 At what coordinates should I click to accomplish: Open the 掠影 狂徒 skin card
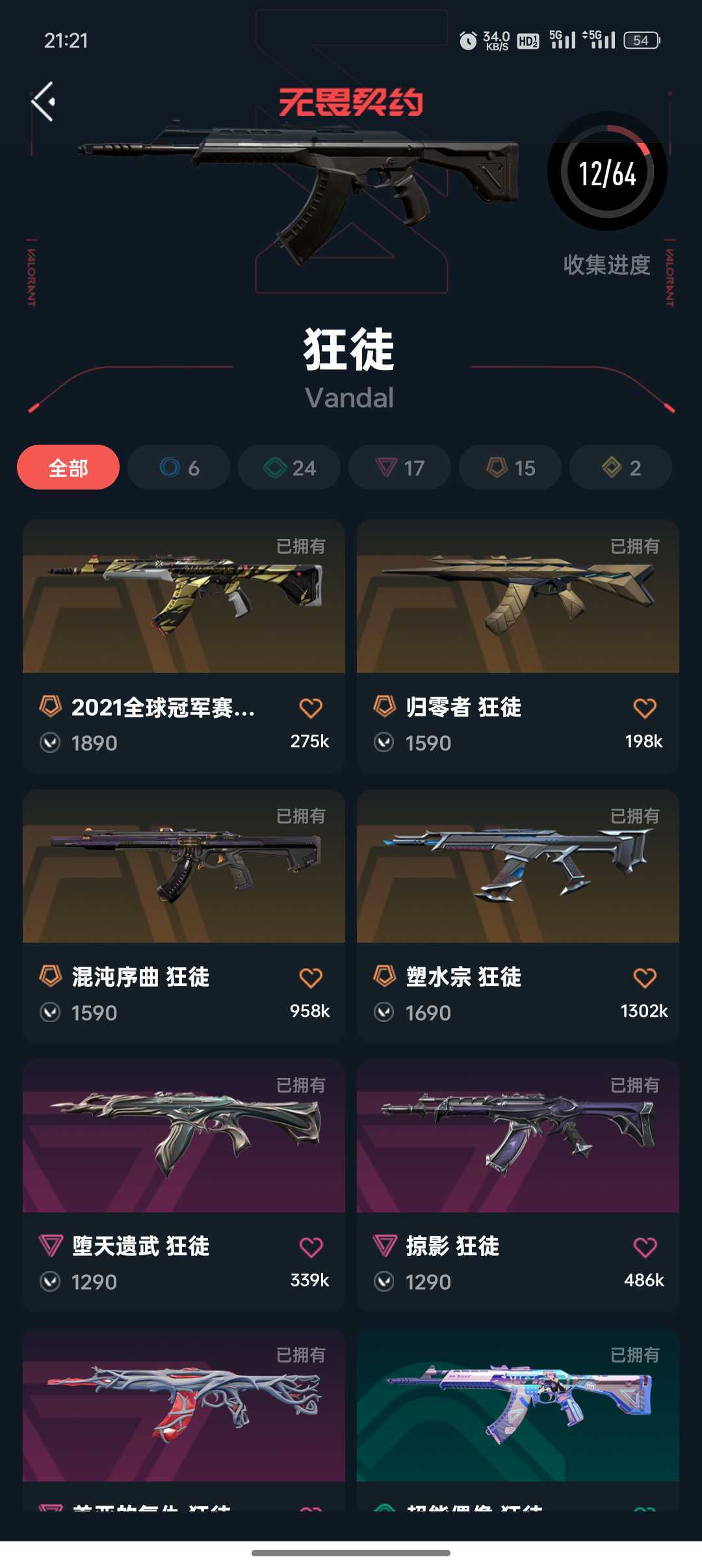coord(518,1186)
